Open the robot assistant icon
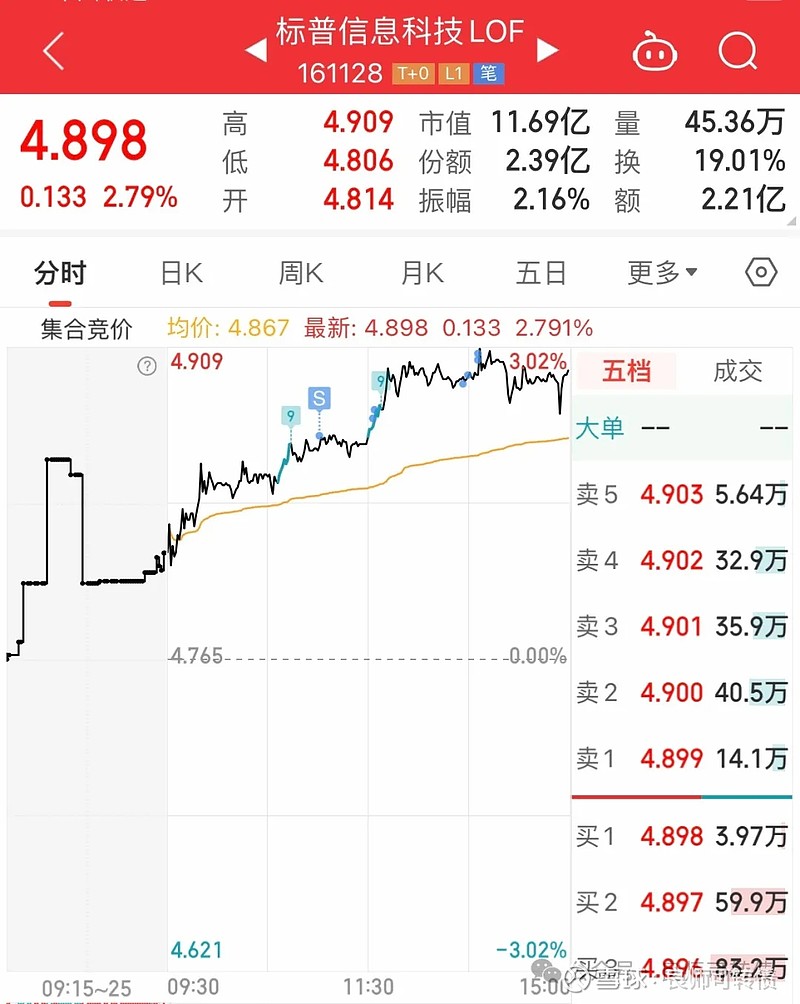800x1004 pixels. 655,53
